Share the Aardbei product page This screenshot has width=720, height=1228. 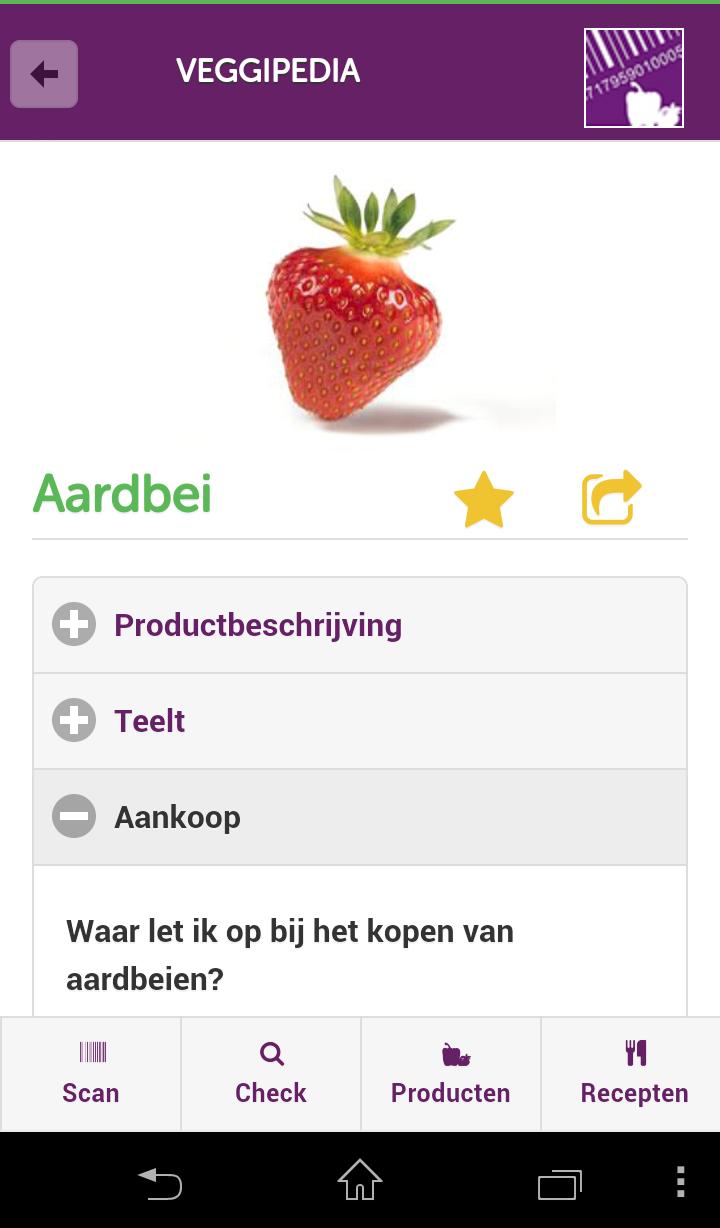click(611, 495)
